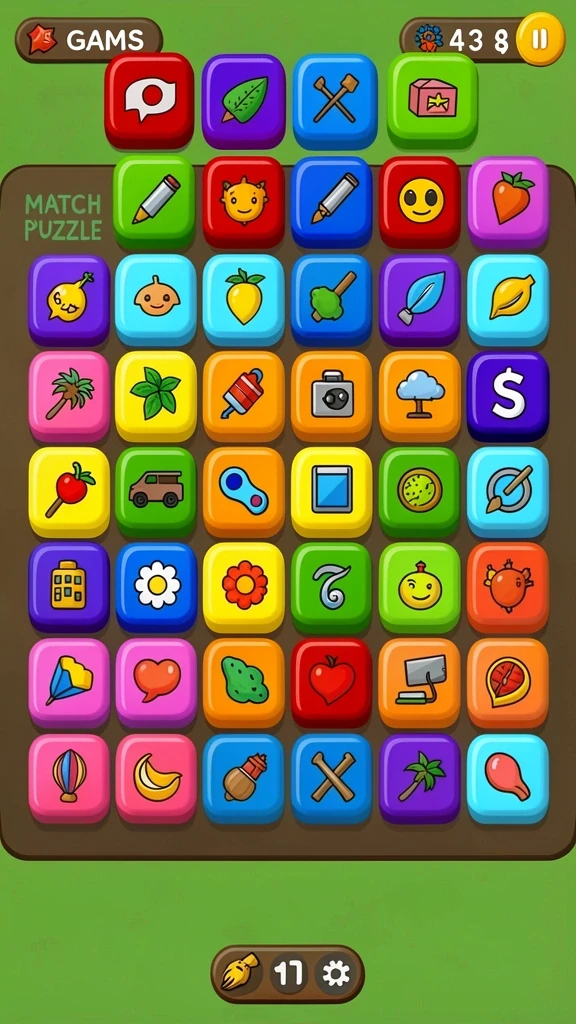Choose the red apple tile
This screenshot has width=576, height=1024.
tap(332, 682)
